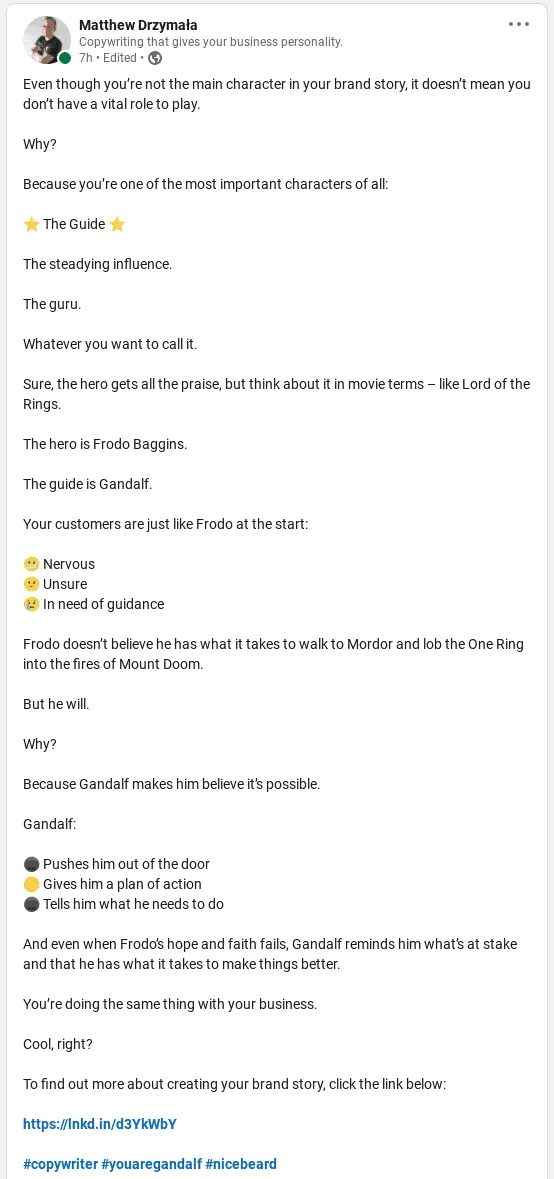The height and width of the screenshot is (1179, 554).
Task: Open the https://lnkd.in/d3YkWbY link
Action: tap(100, 1124)
